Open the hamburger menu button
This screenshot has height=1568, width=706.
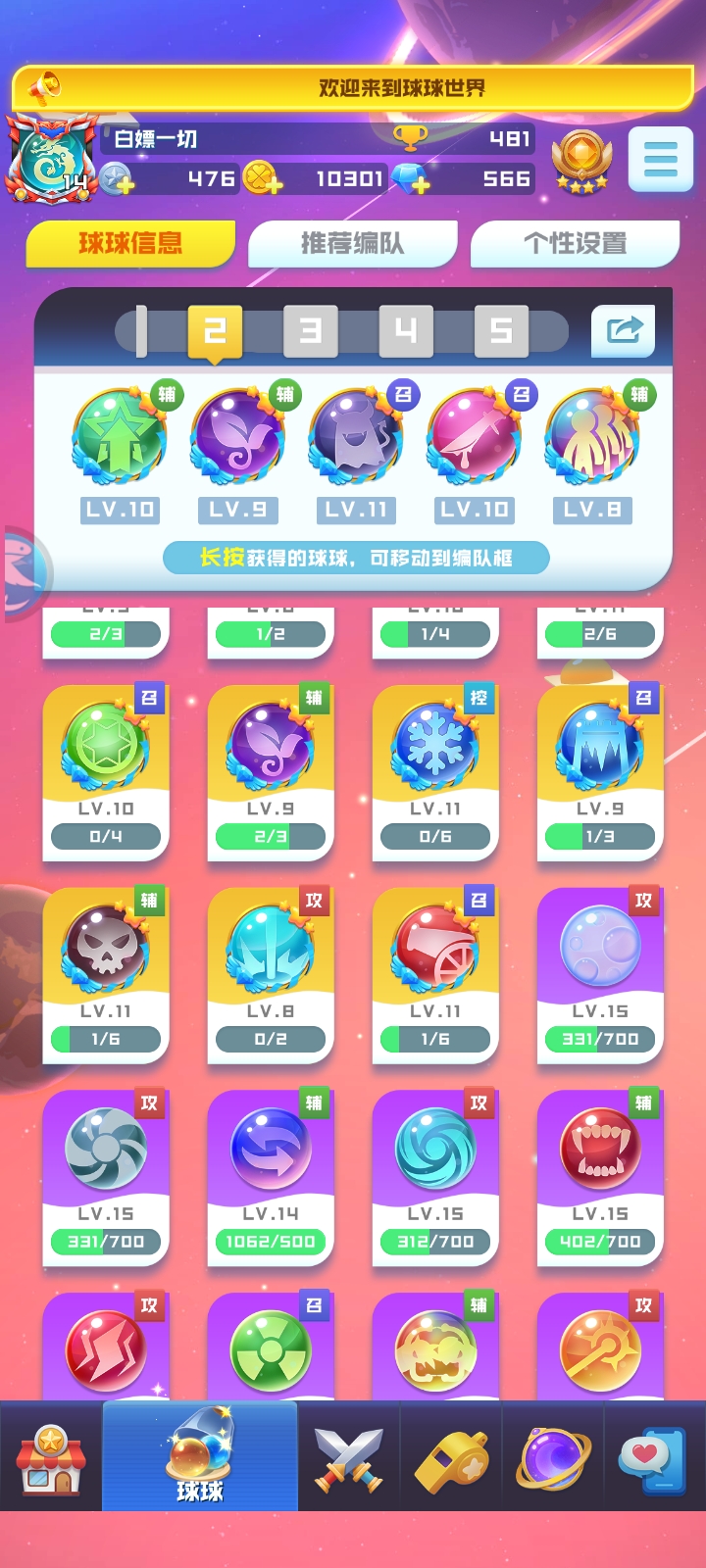click(660, 159)
